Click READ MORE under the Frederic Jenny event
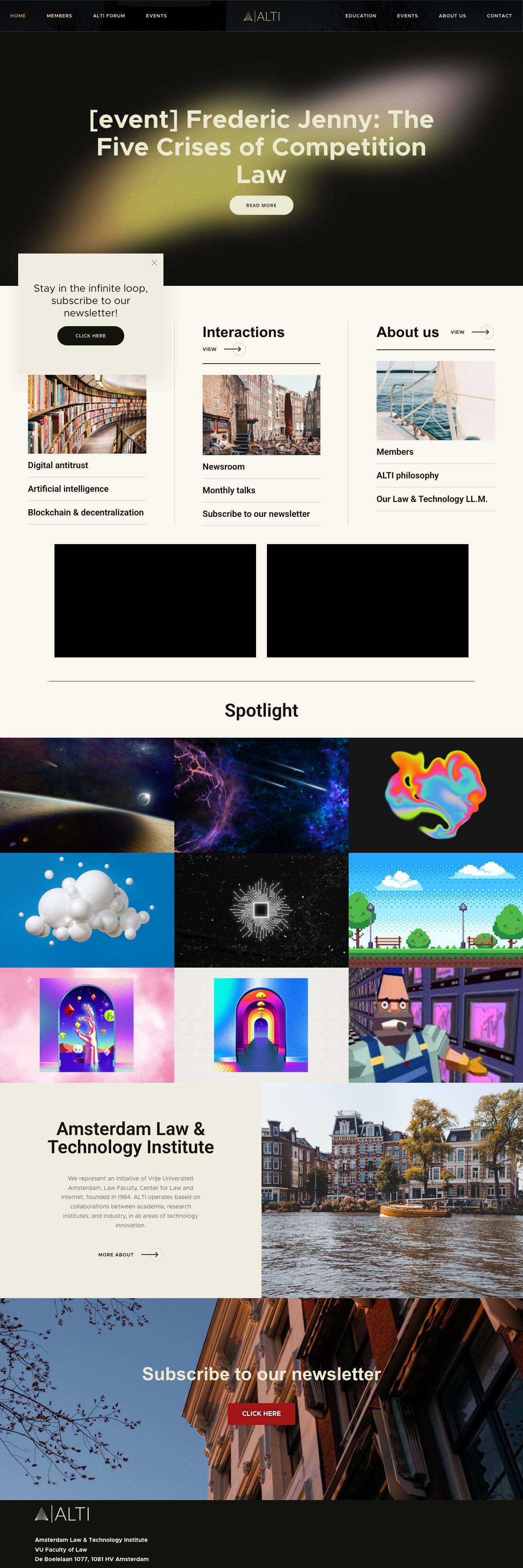The width and height of the screenshot is (523, 1568). pos(261,205)
